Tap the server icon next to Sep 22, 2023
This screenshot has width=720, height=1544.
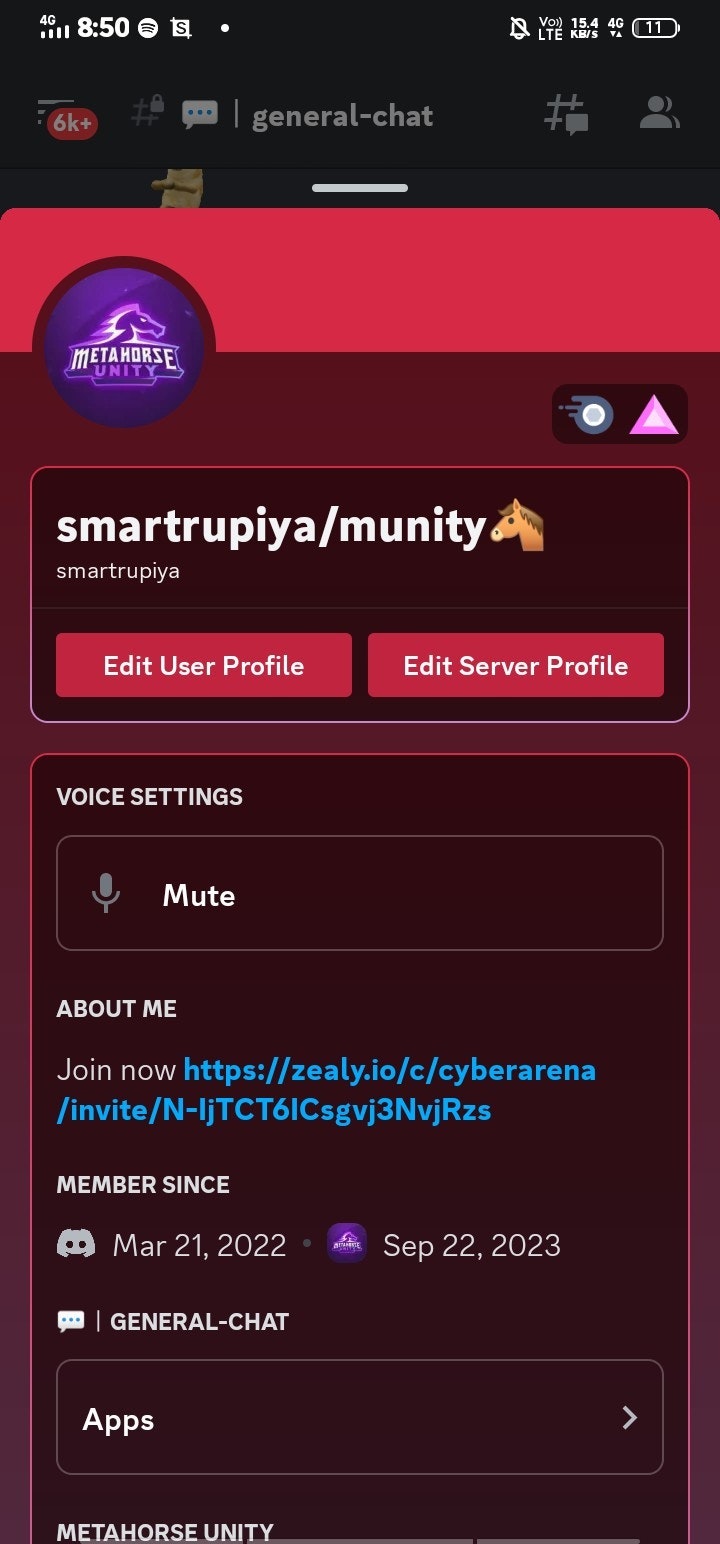coord(346,1244)
